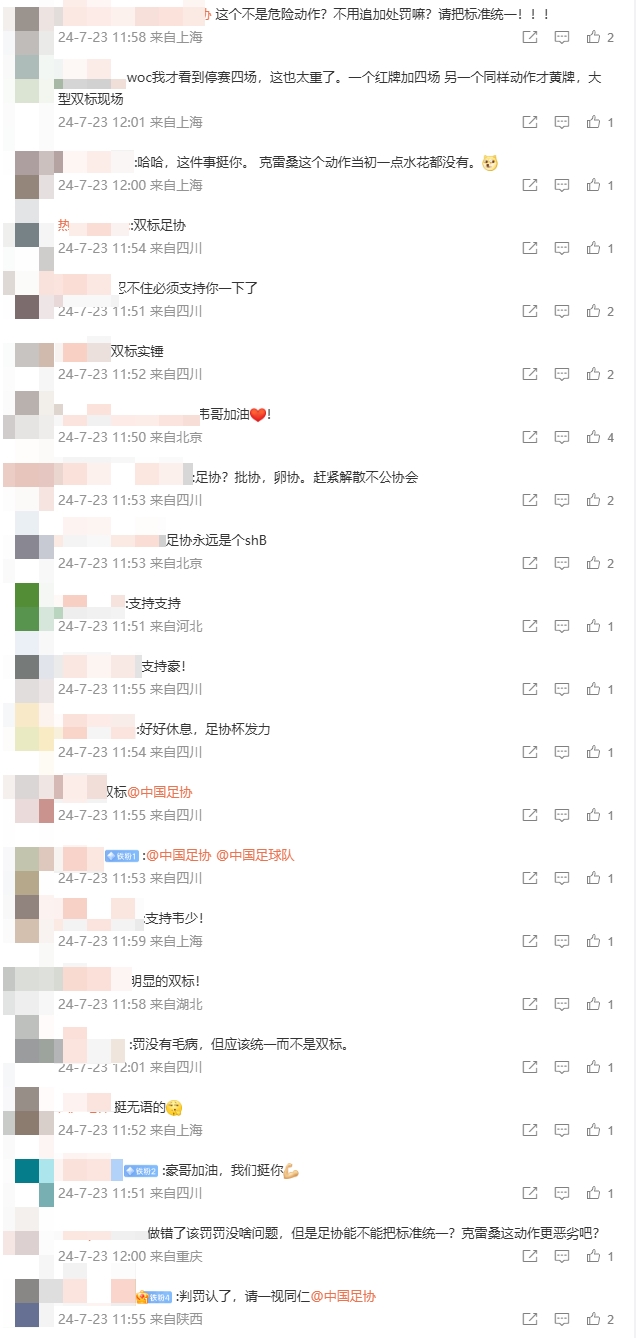Share the '支持豪!' comment
636x1338 pixels.
tap(530, 689)
